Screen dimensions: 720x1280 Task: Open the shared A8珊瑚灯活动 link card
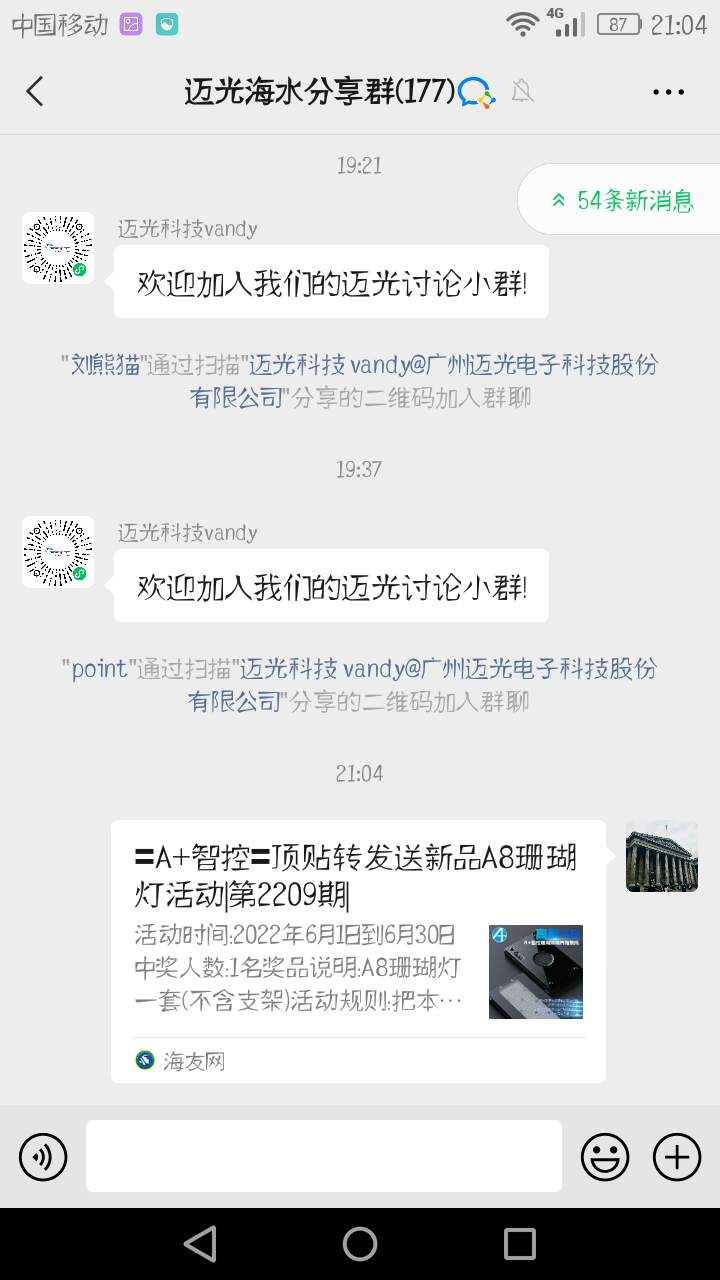point(358,950)
